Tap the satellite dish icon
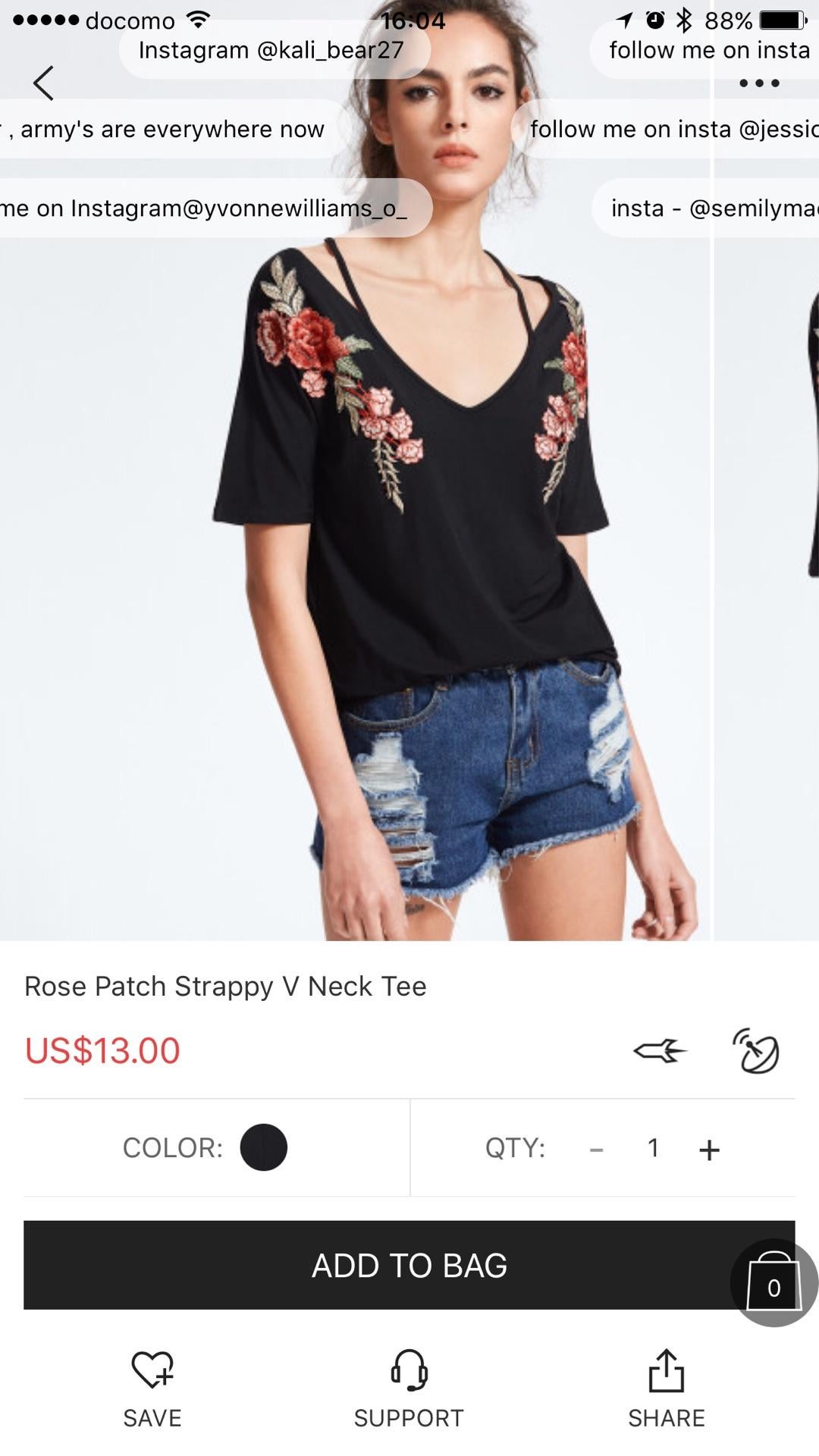 pos(755,1051)
